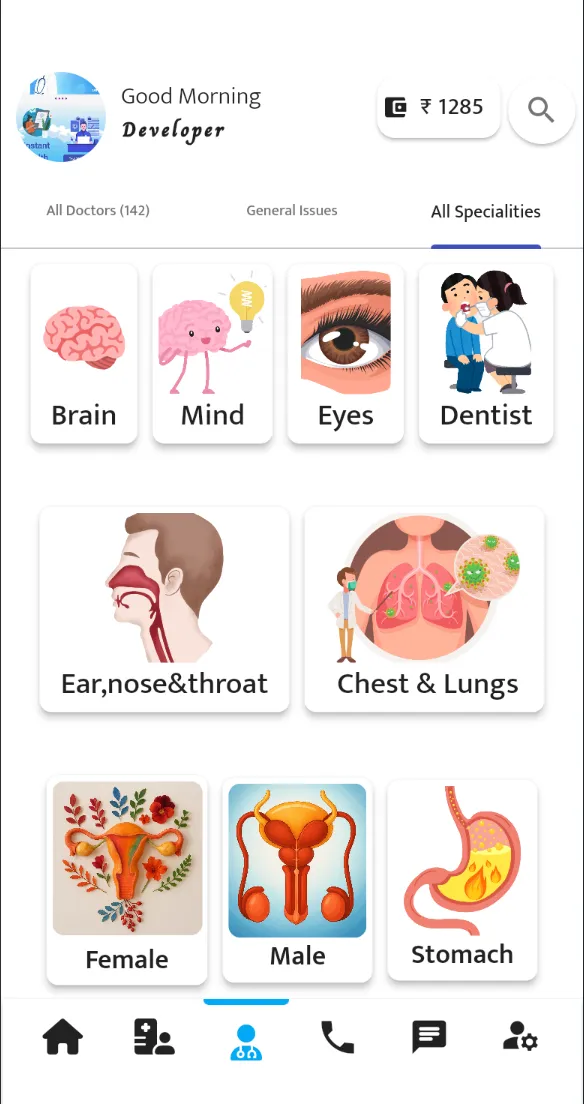584x1104 pixels.
Task: Open the chat messages bottom tab
Action: tap(429, 1037)
